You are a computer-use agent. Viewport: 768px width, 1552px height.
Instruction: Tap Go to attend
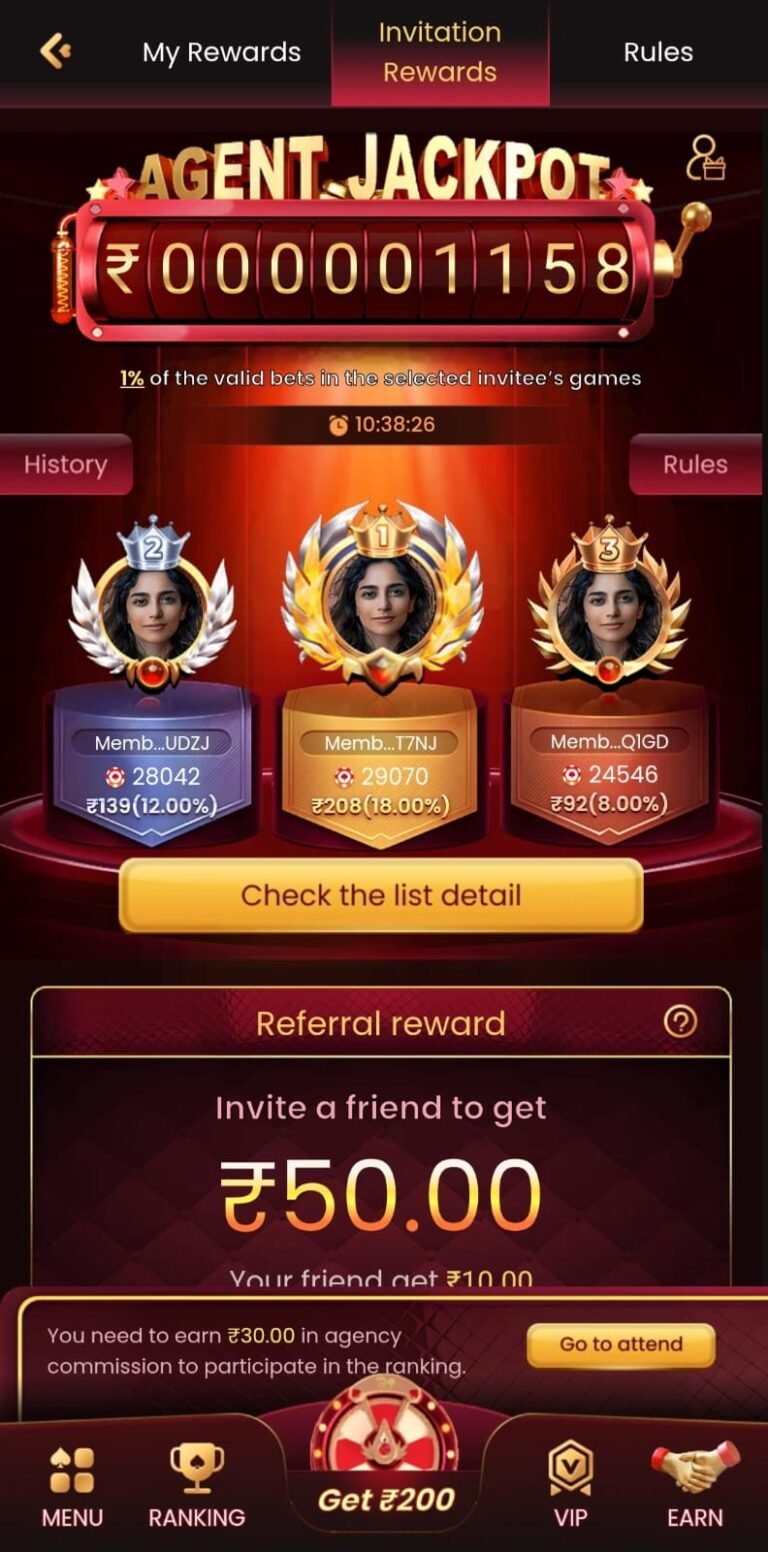pos(620,1345)
